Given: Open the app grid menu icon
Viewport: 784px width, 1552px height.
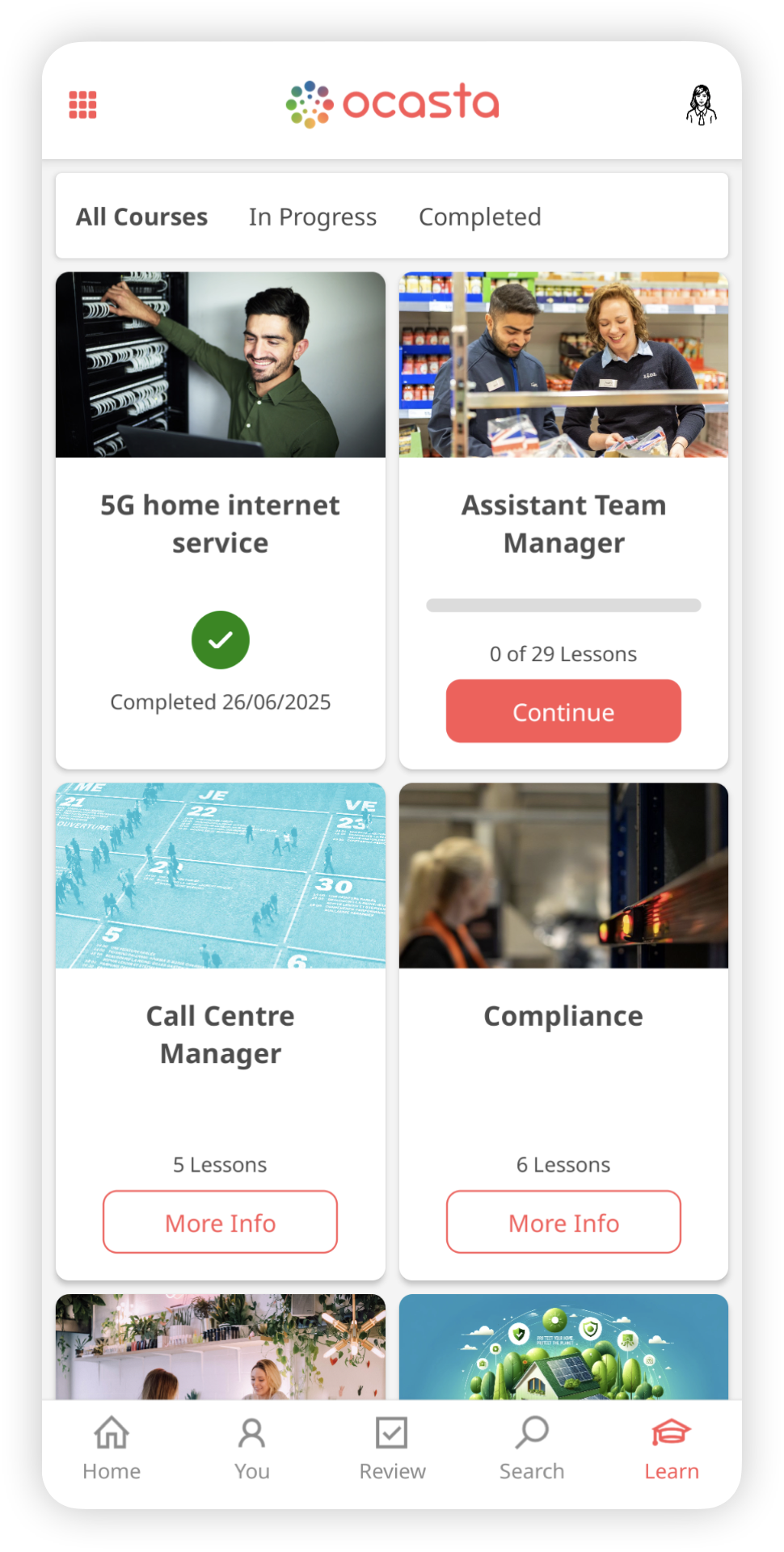Looking at the screenshot, I should [82, 105].
